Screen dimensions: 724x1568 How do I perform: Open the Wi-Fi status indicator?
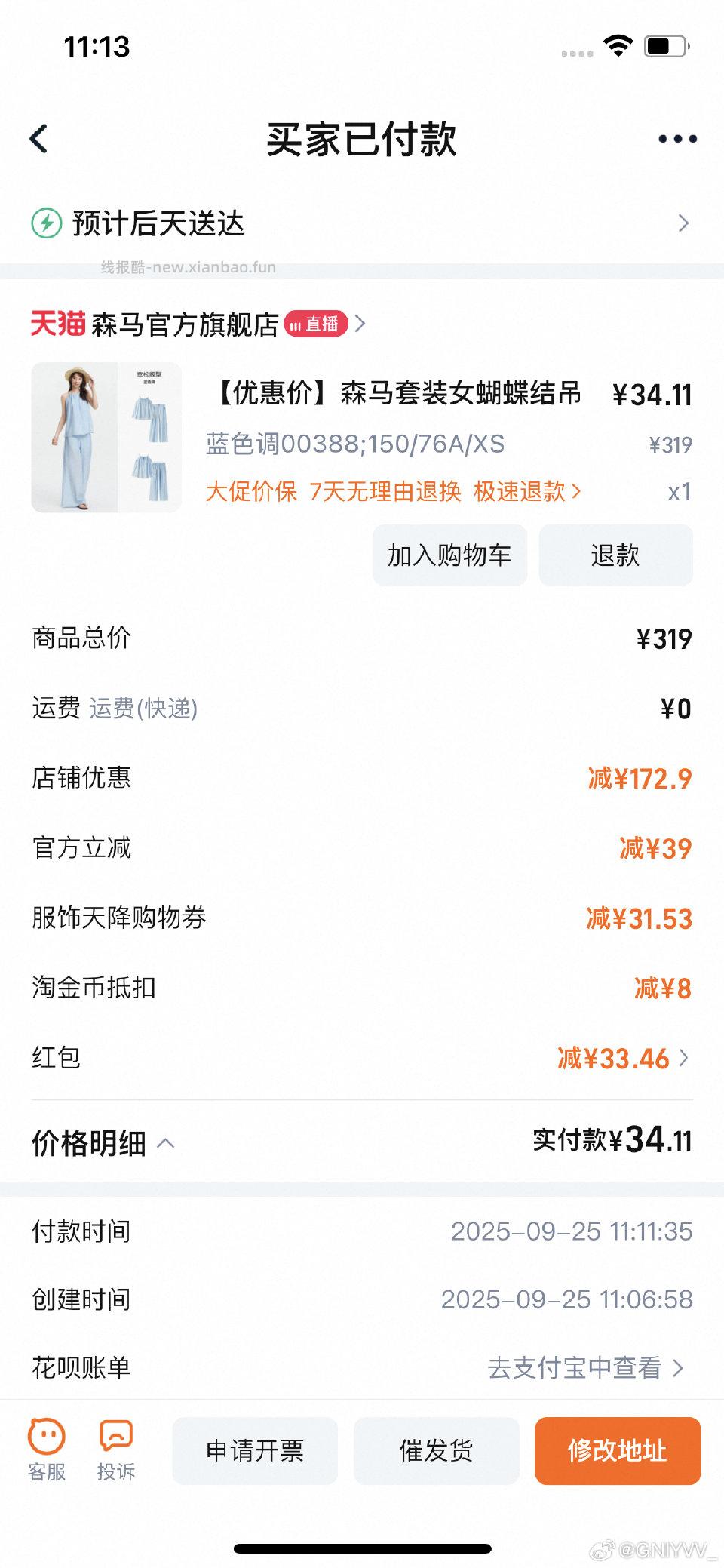click(618, 47)
